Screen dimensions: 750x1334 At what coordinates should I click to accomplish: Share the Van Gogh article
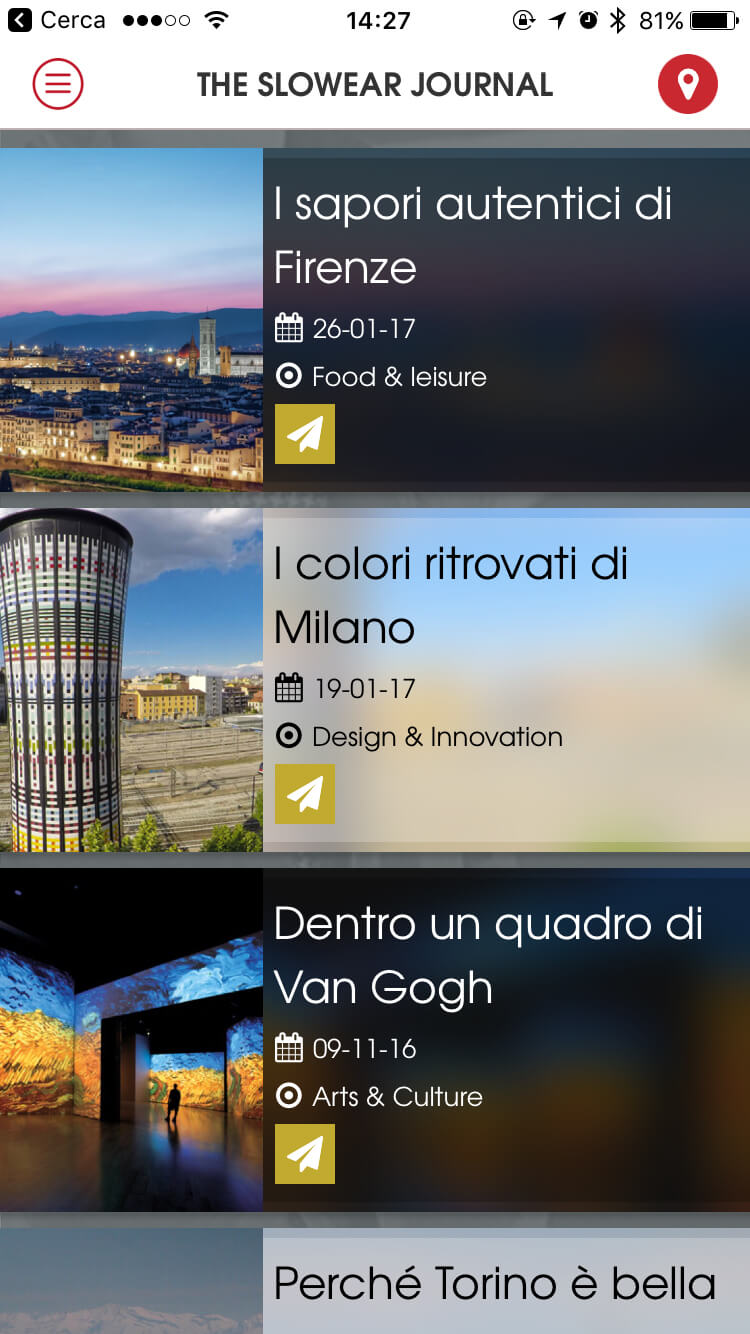[305, 1154]
